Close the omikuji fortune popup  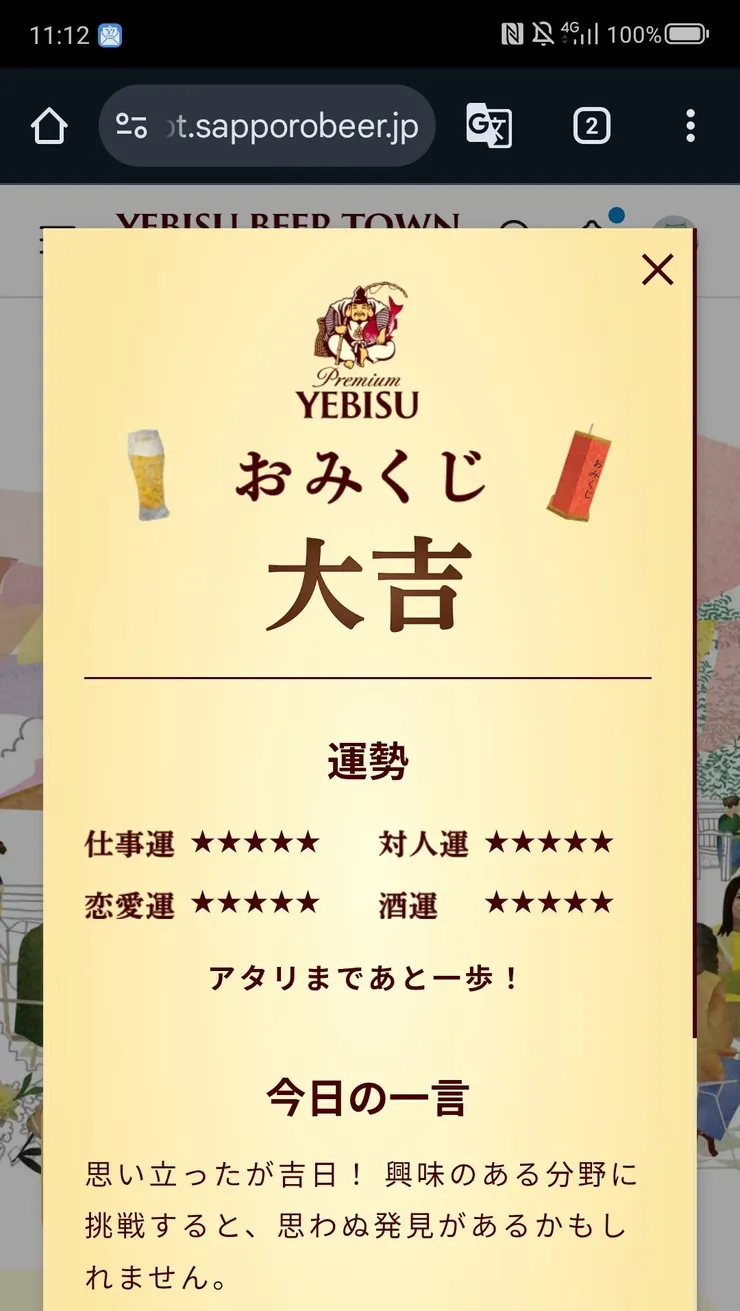[657, 269]
